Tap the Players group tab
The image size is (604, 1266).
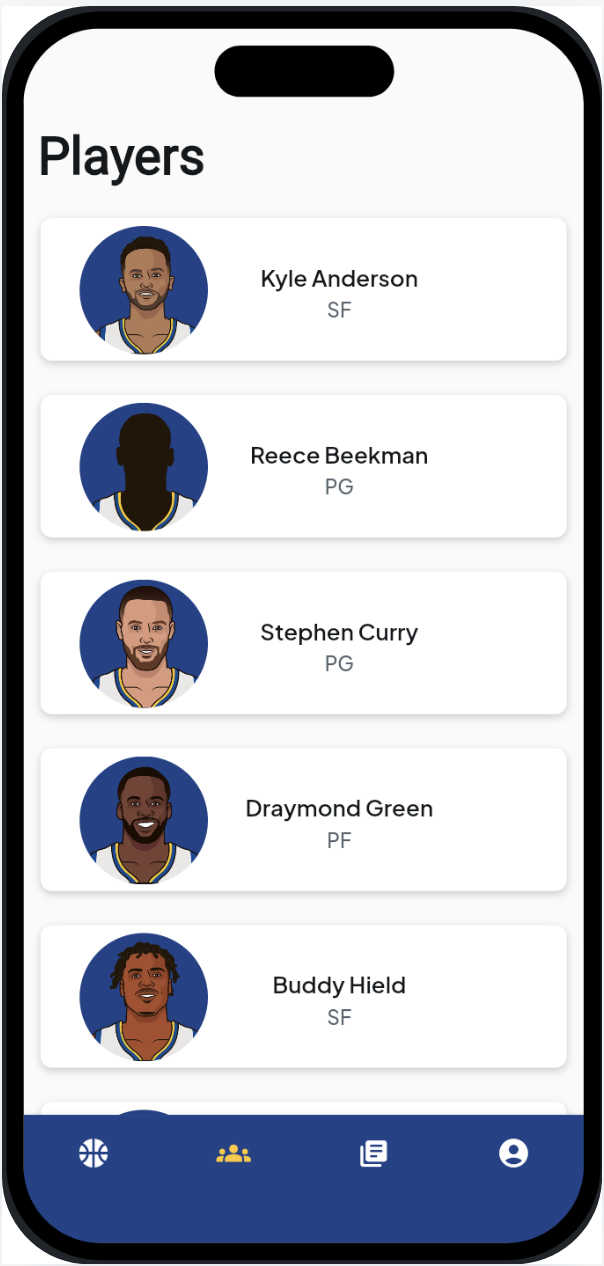click(x=233, y=1153)
